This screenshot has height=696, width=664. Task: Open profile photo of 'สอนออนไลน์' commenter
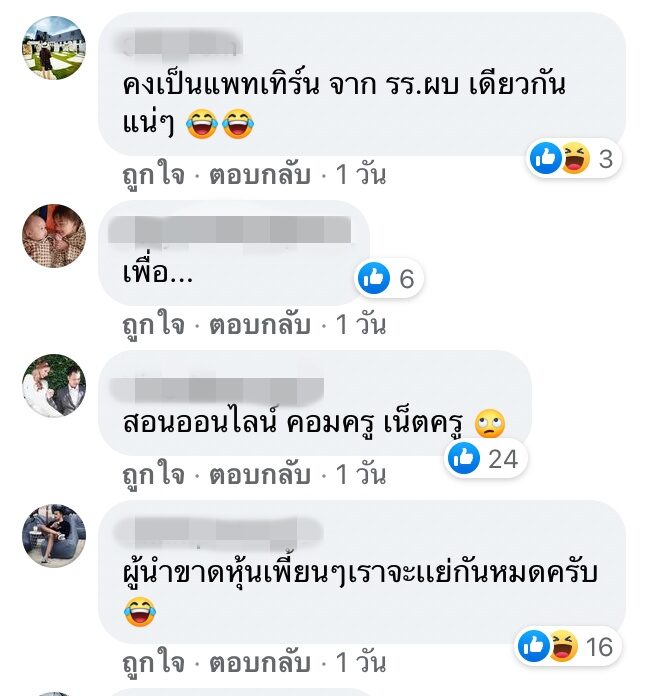pos(55,385)
